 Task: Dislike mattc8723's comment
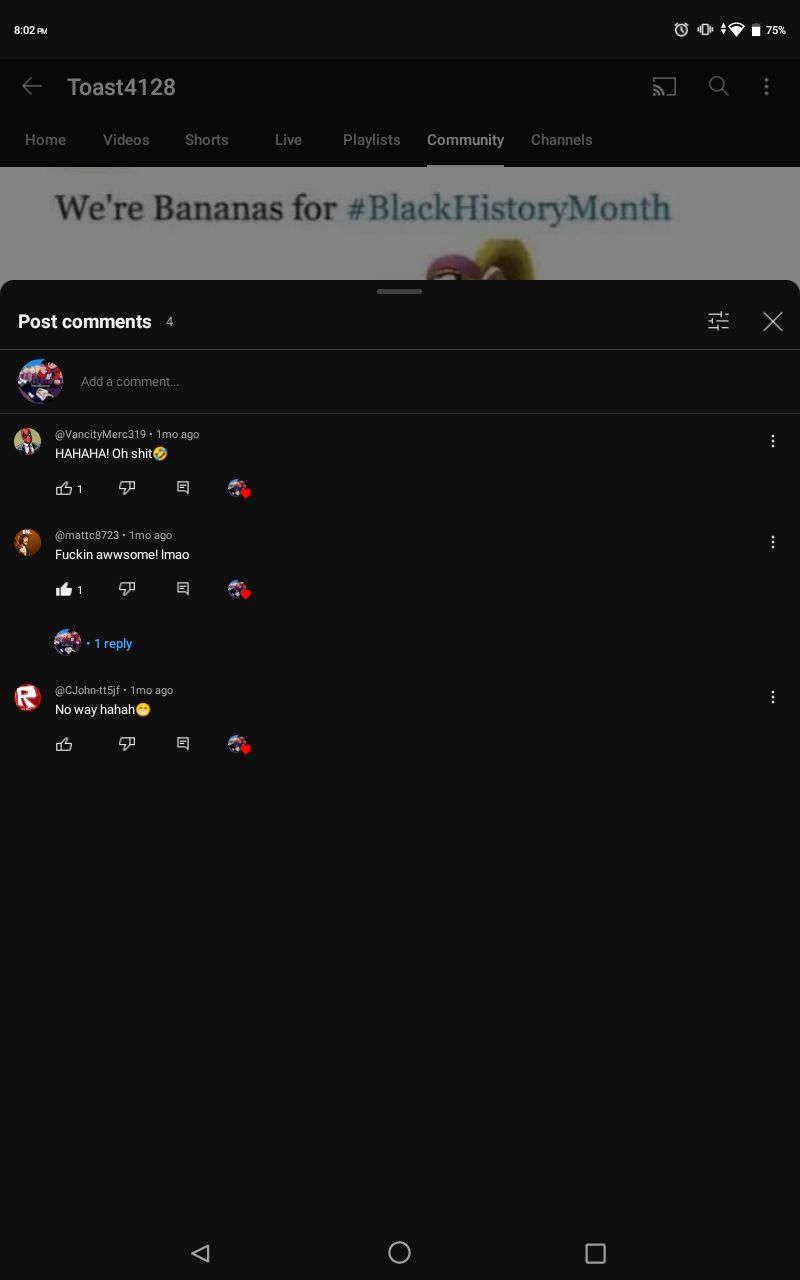tap(127, 589)
